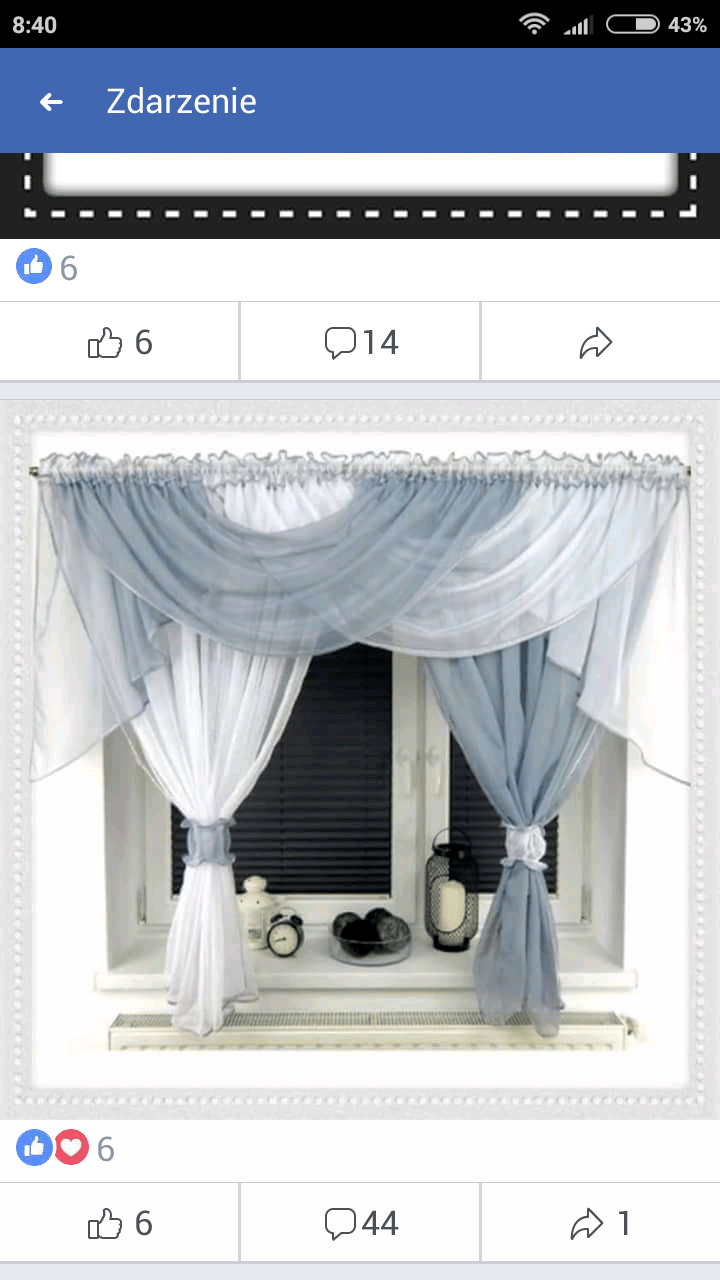Share the curtain post with 1 share

600,1223
